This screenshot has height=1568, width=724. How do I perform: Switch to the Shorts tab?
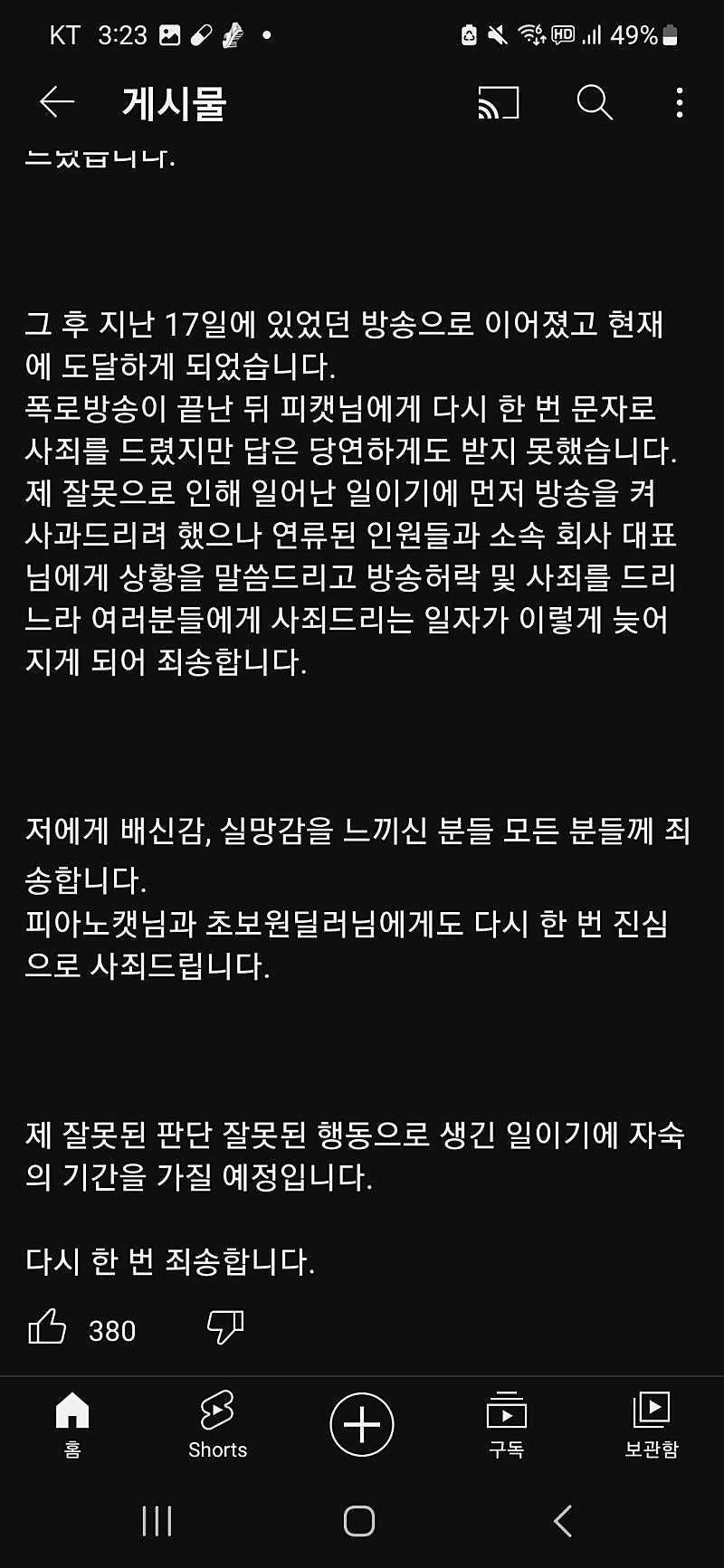point(217,1424)
